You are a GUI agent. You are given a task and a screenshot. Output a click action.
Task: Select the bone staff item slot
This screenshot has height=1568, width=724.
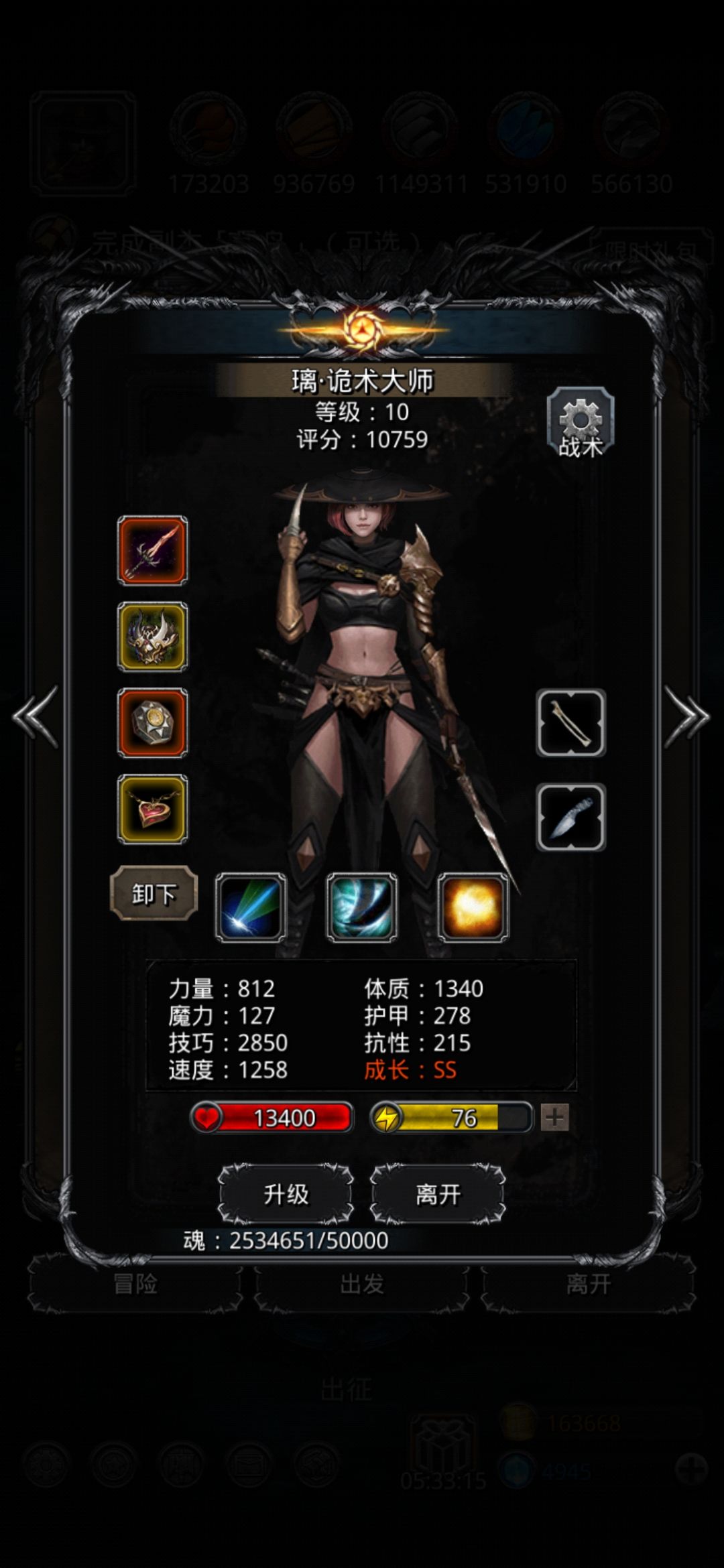pyautogui.click(x=571, y=723)
